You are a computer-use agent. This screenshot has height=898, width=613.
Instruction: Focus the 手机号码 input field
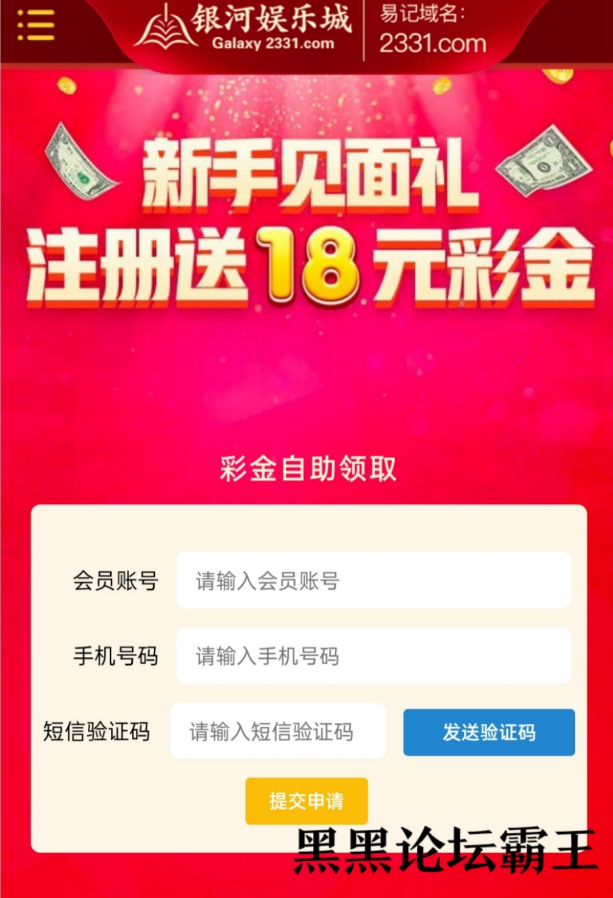(x=373, y=656)
